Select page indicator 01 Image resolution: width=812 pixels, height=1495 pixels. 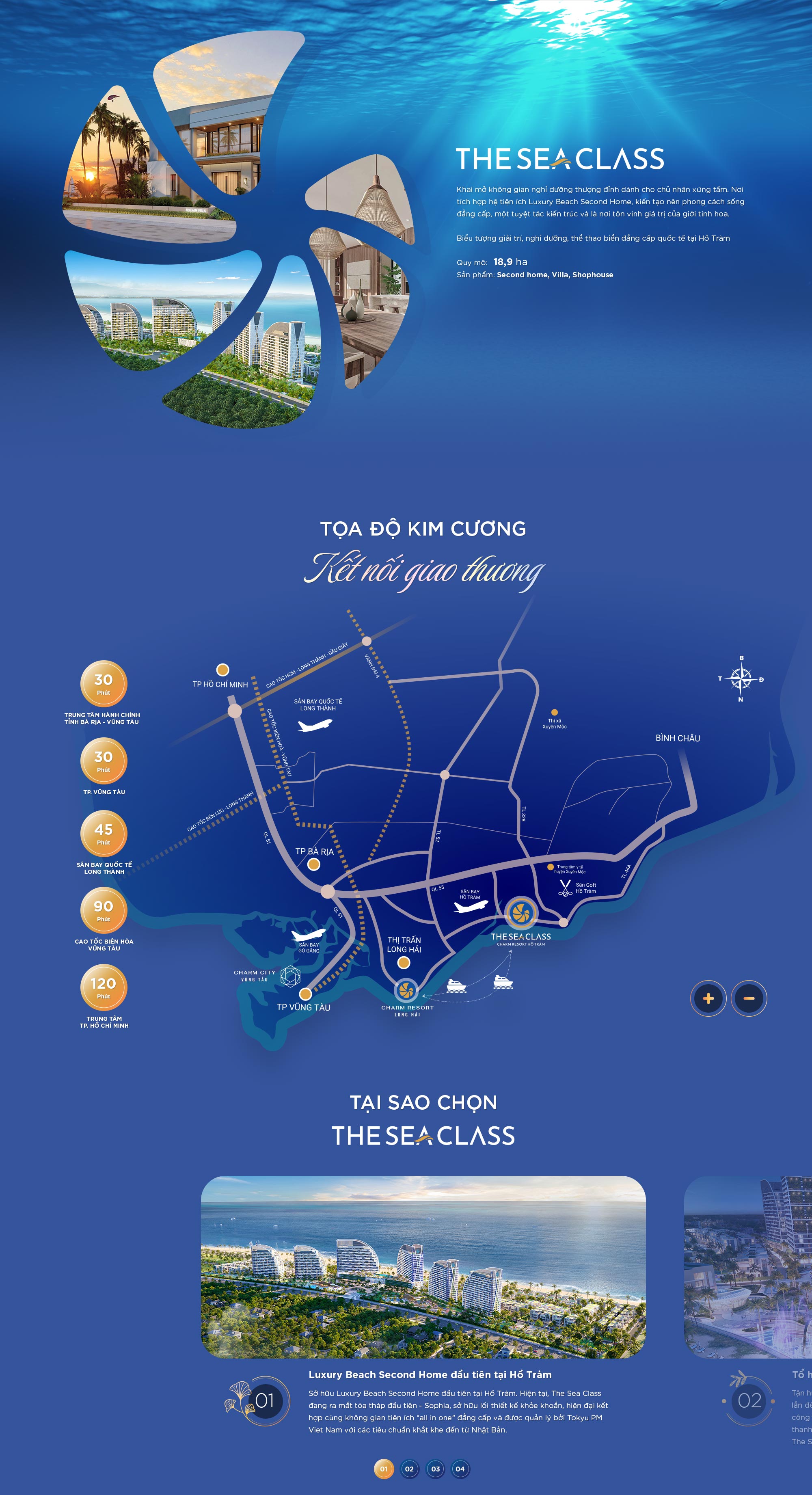point(384,1469)
